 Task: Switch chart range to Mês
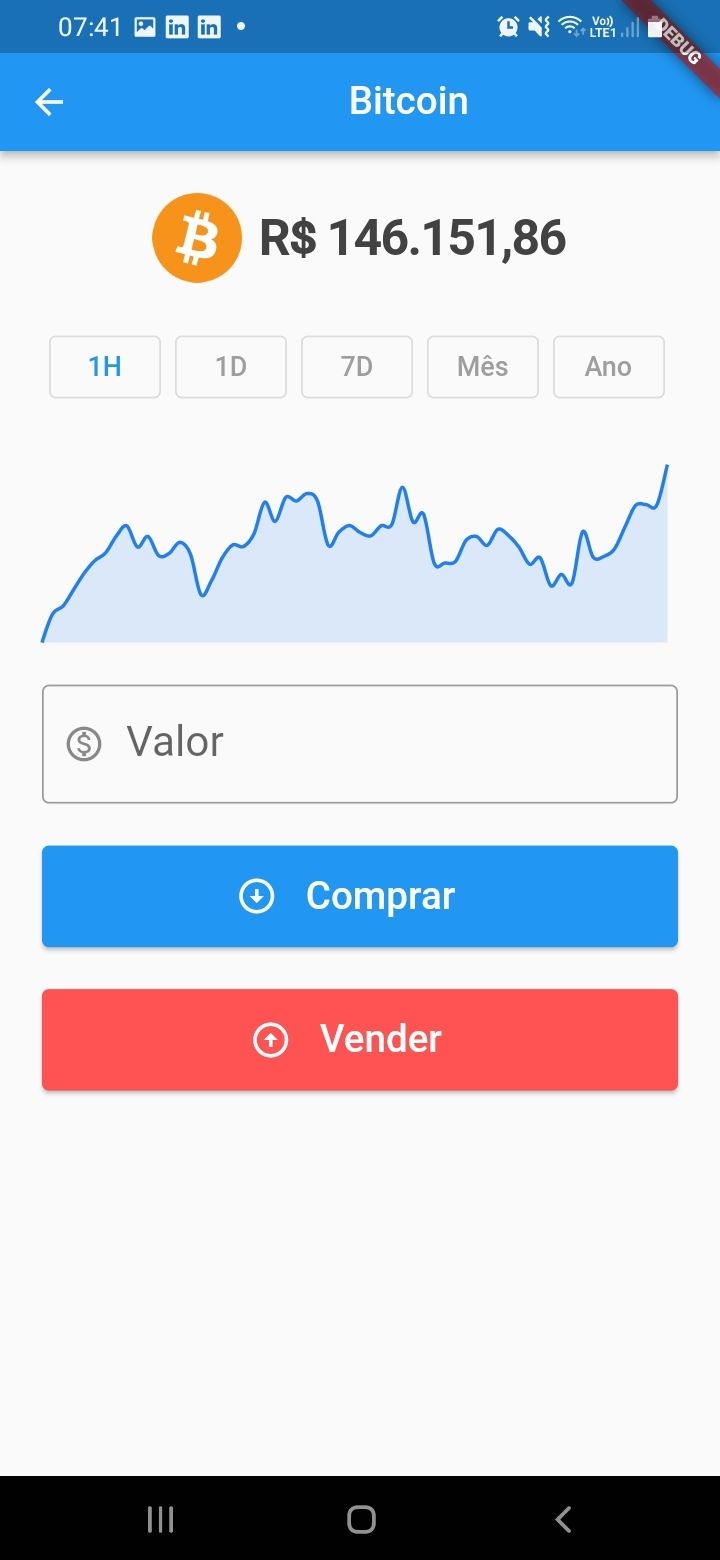[x=483, y=367]
